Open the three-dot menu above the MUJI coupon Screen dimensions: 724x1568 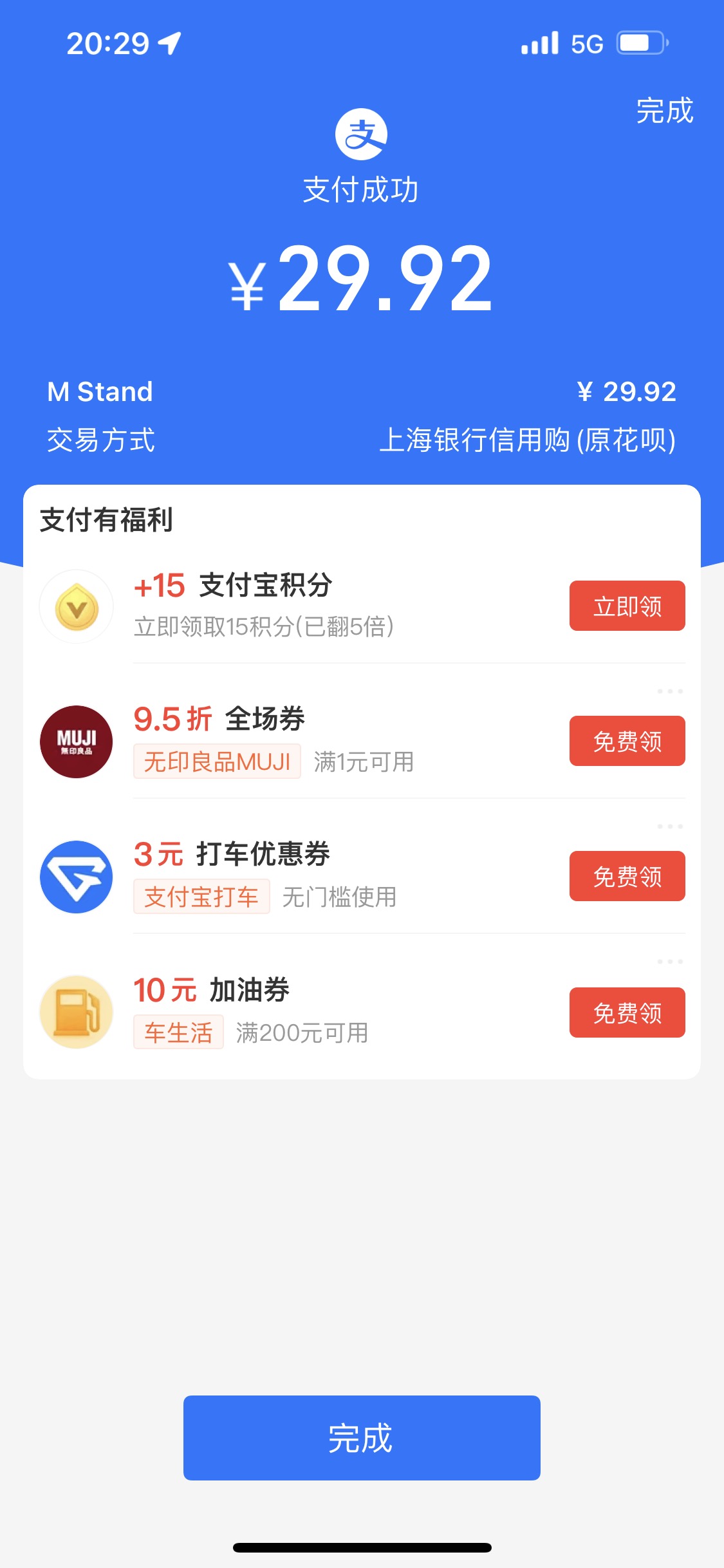670,691
